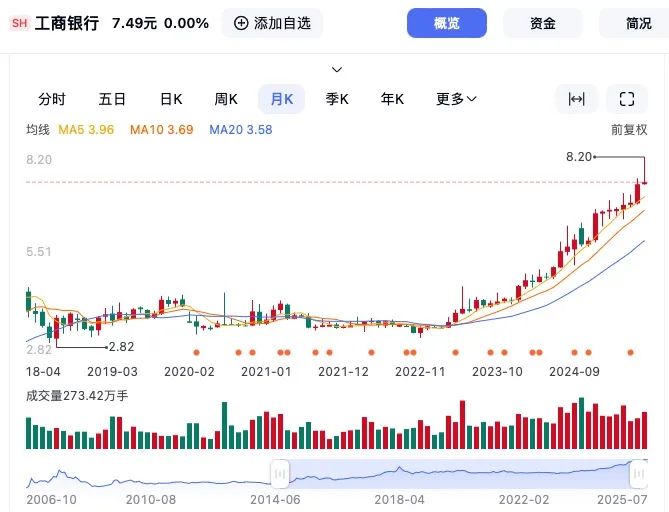
Task: Show the 分时 intraday chart
Action: [52, 99]
